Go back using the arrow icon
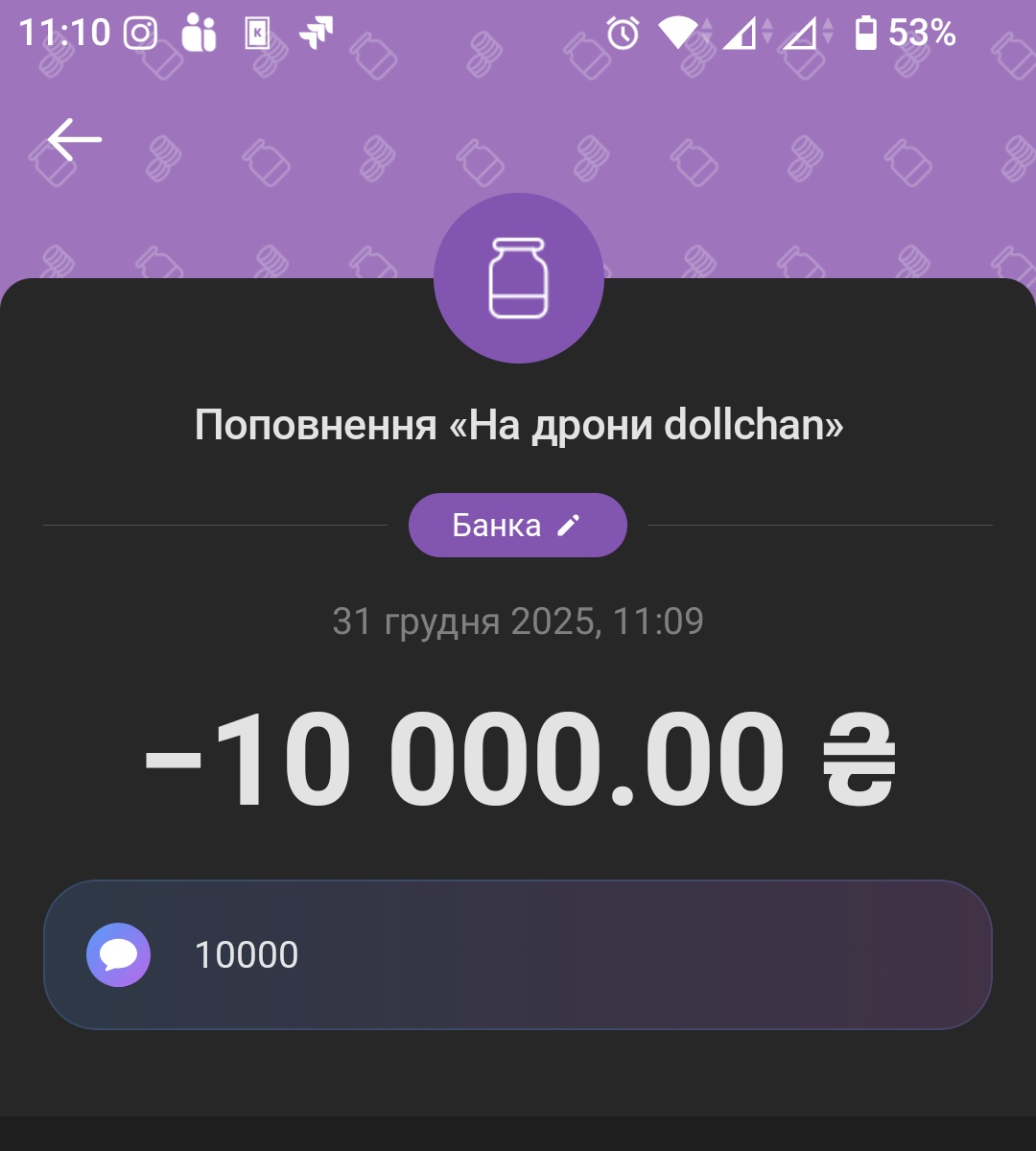Image resolution: width=1036 pixels, height=1151 pixels. pos(74,140)
